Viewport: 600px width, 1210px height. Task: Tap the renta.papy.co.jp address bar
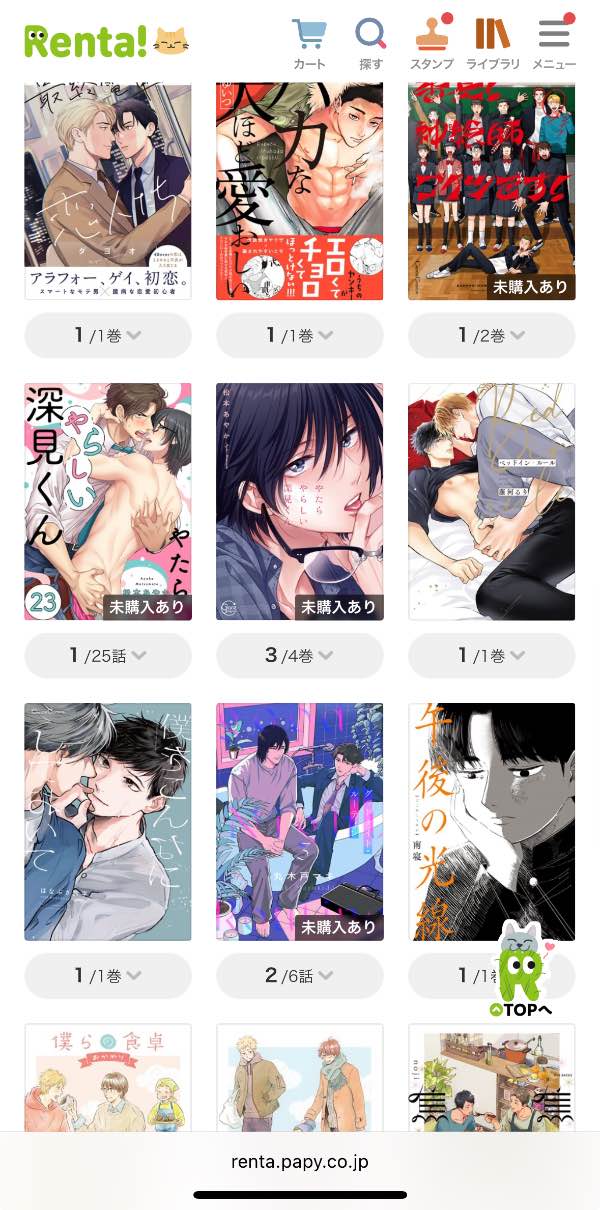[x=300, y=1161]
